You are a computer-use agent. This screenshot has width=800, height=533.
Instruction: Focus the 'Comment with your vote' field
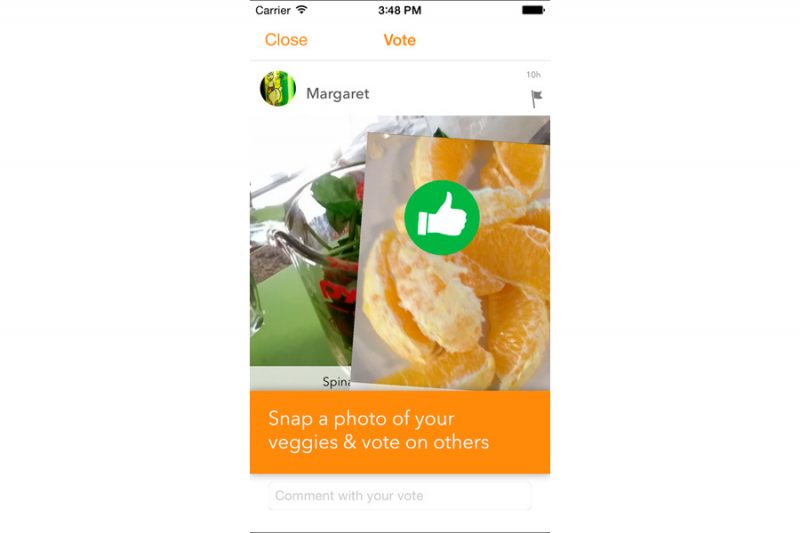tap(399, 496)
